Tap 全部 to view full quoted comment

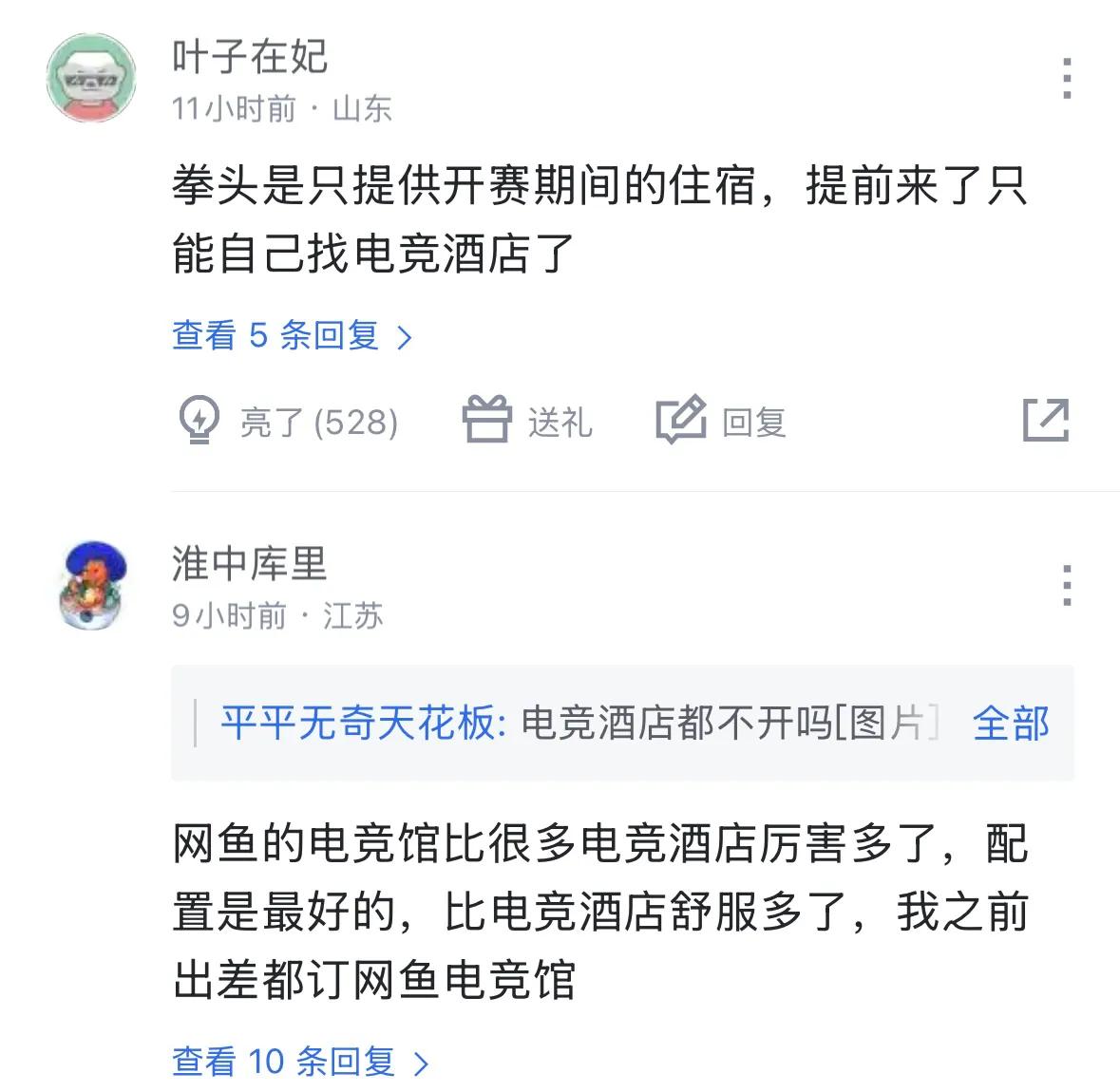click(x=1010, y=724)
